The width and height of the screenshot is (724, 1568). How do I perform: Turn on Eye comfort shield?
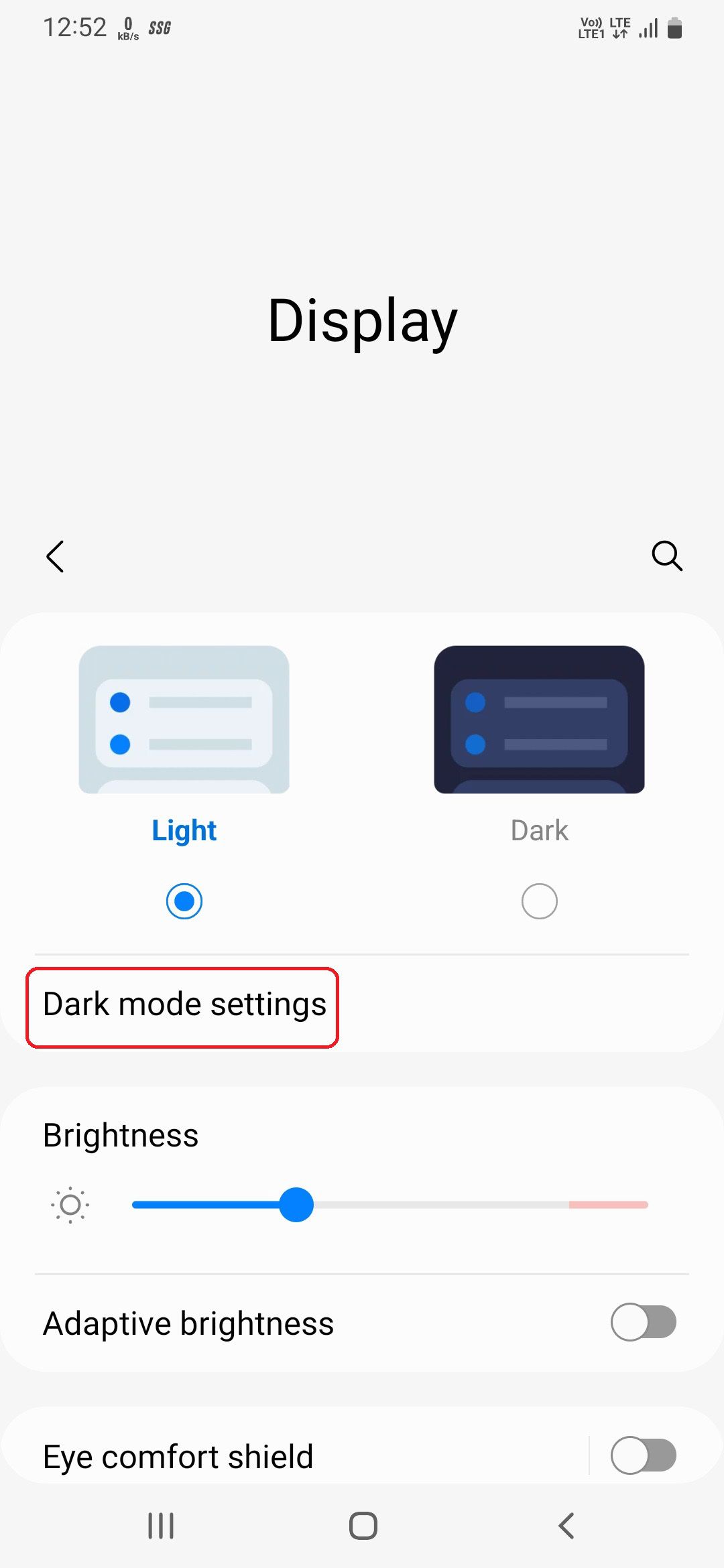(x=642, y=1455)
